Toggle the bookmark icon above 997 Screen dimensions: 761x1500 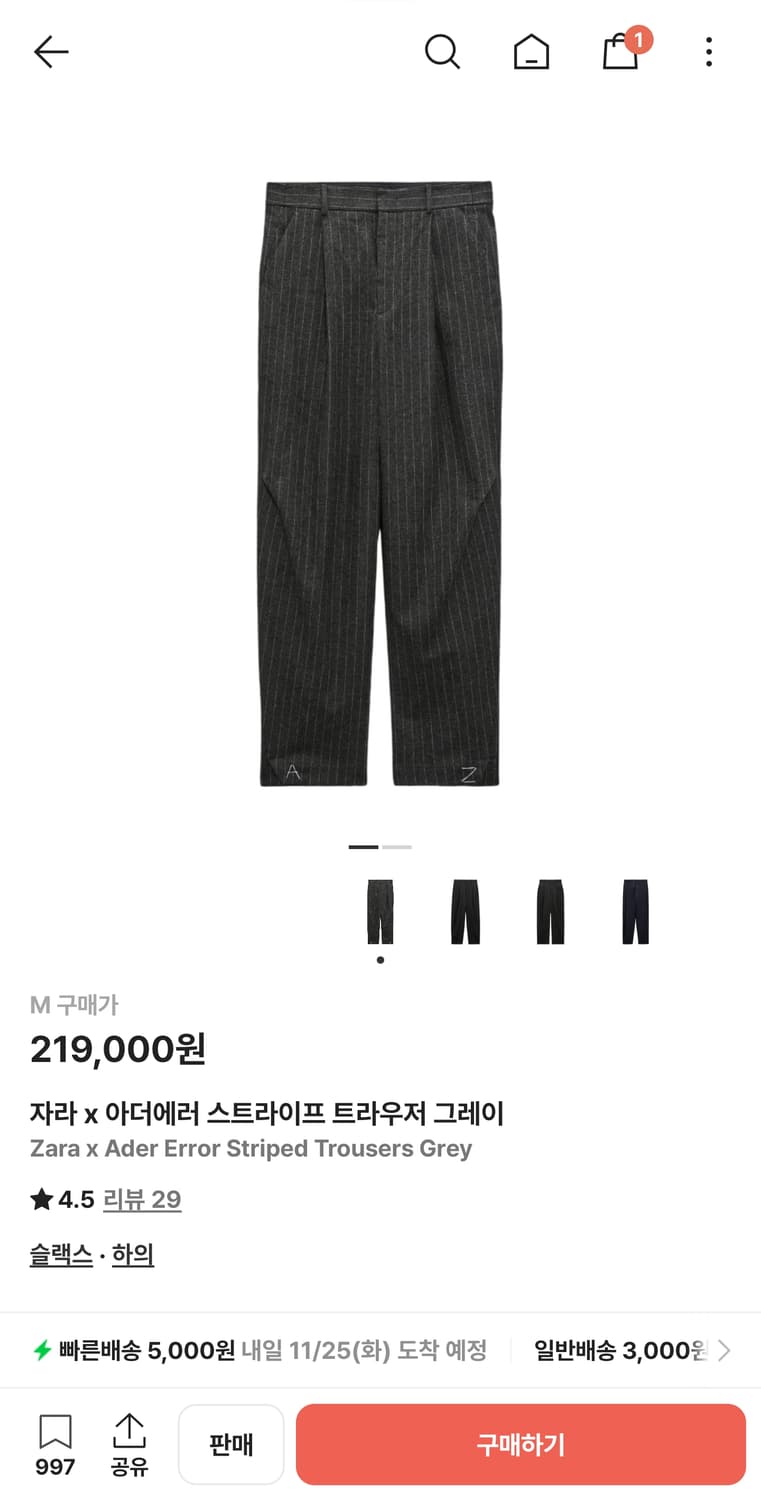pyautogui.click(x=55, y=1432)
